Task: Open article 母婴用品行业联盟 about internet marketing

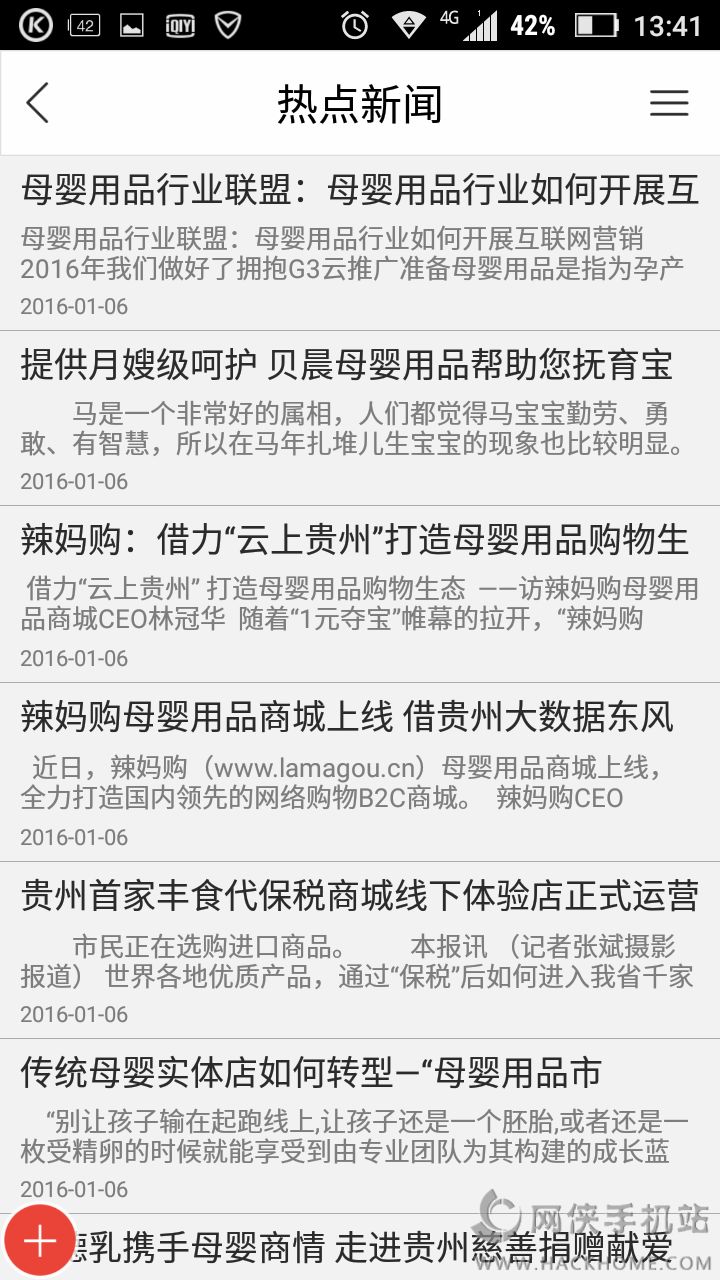Action: (x=360, y=243)
